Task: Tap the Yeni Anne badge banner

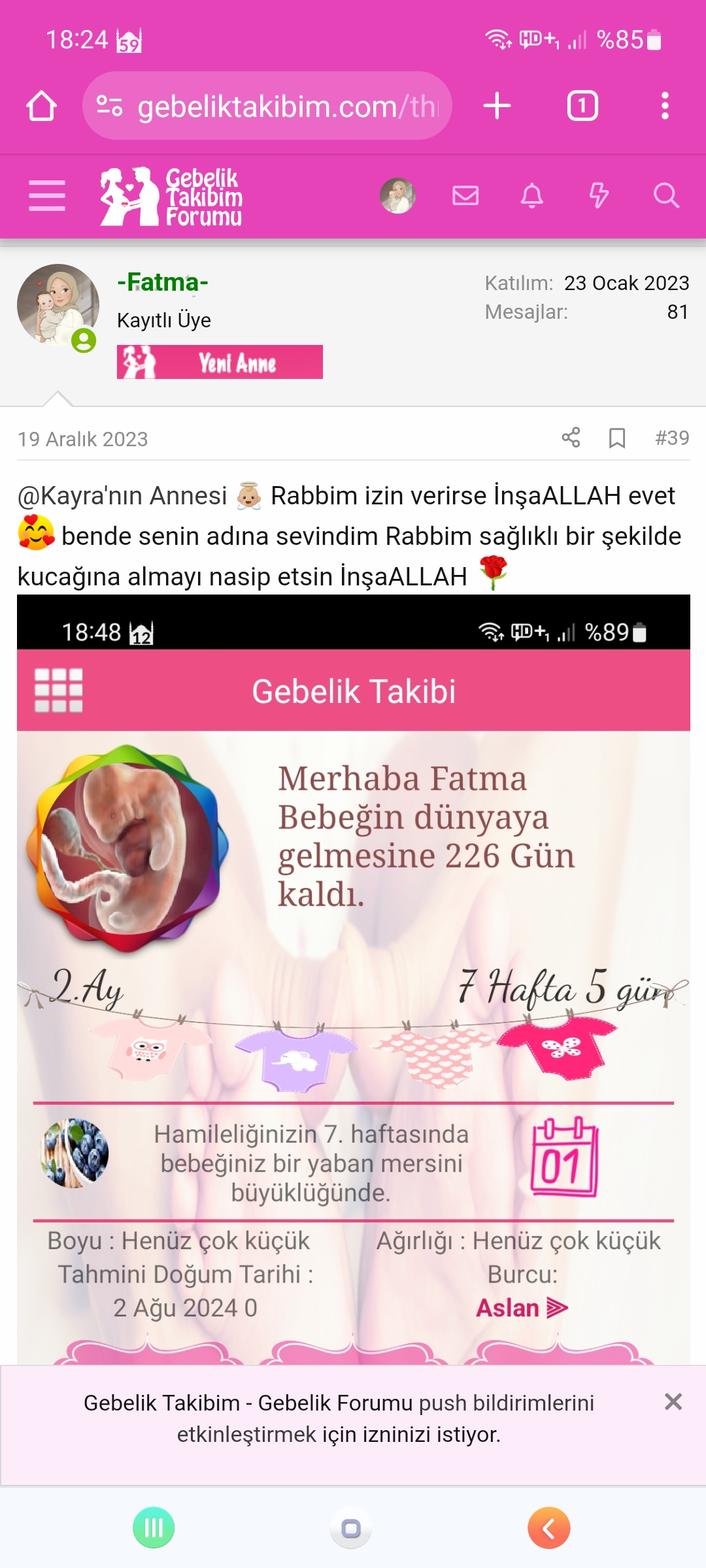Action: click(219, 363)
